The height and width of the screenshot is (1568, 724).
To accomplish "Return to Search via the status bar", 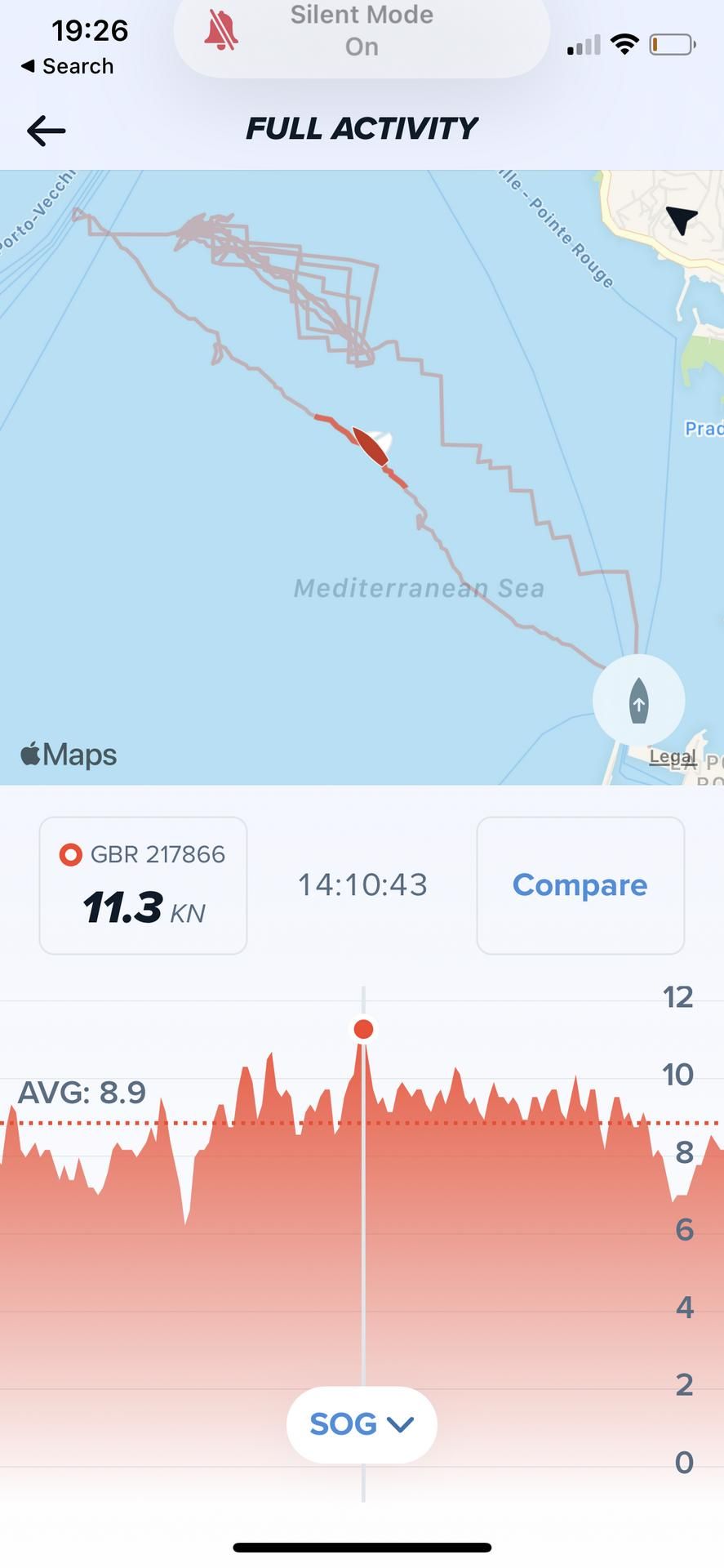I will pos(67,66).
